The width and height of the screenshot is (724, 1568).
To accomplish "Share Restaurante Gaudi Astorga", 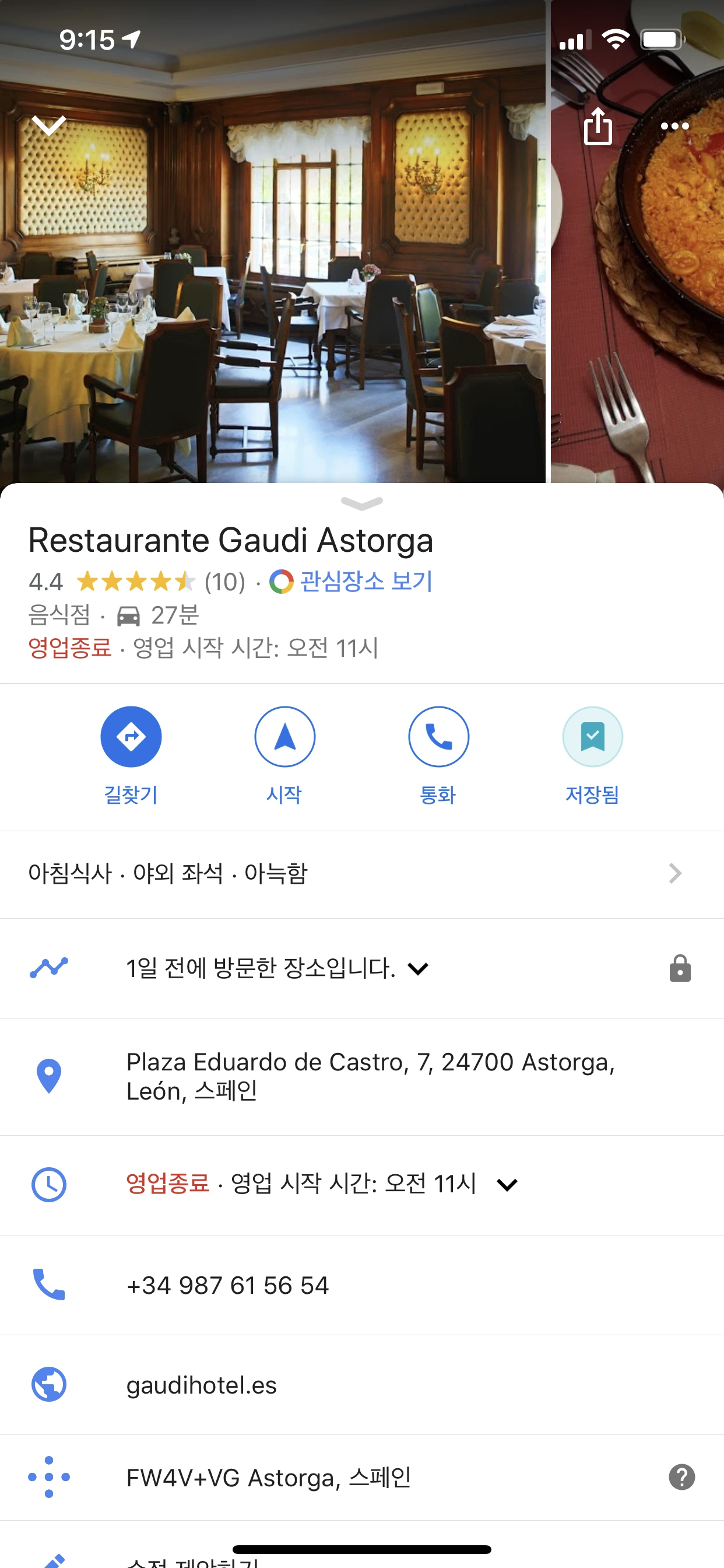I will coord(598,127).
